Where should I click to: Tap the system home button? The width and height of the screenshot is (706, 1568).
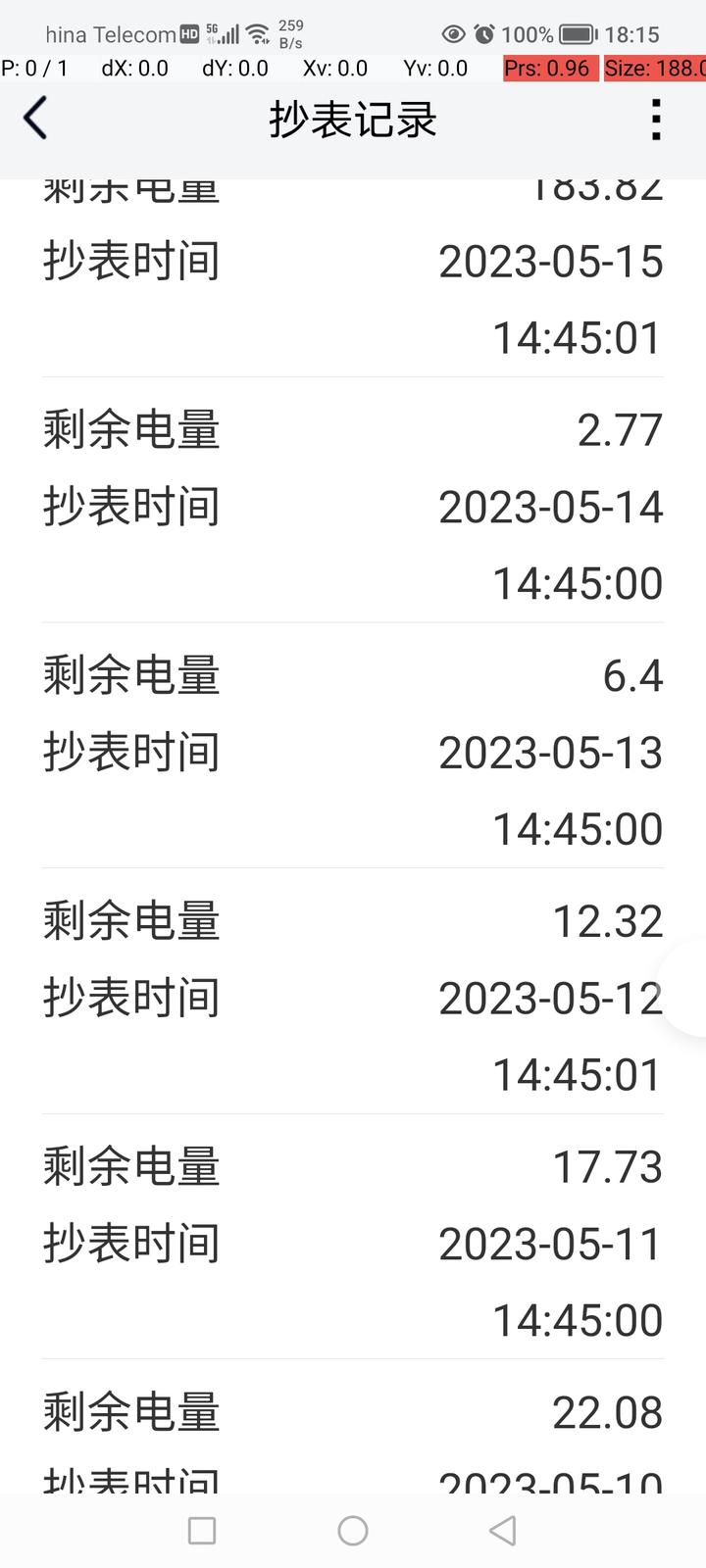click(x=353, y=1531)
